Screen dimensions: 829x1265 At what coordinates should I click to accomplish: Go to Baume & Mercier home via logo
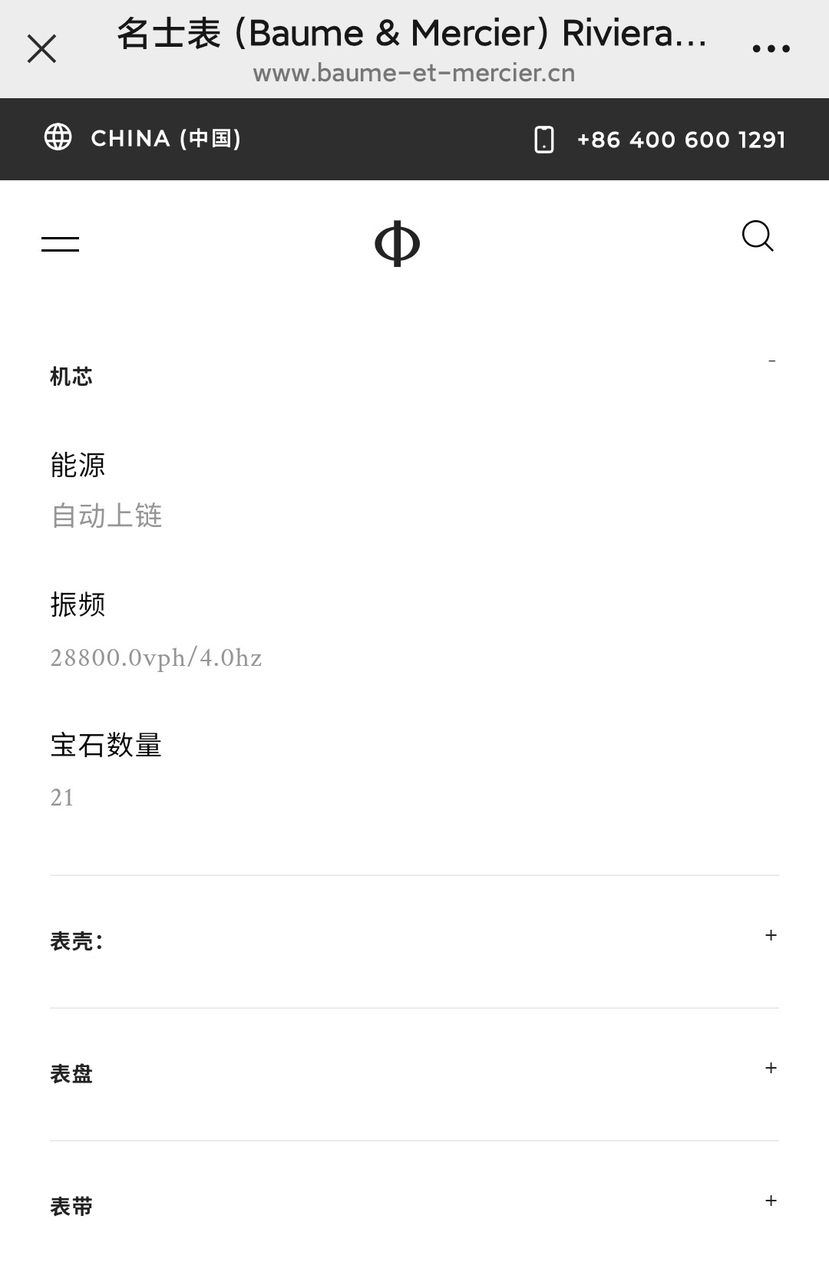(397, 244)
